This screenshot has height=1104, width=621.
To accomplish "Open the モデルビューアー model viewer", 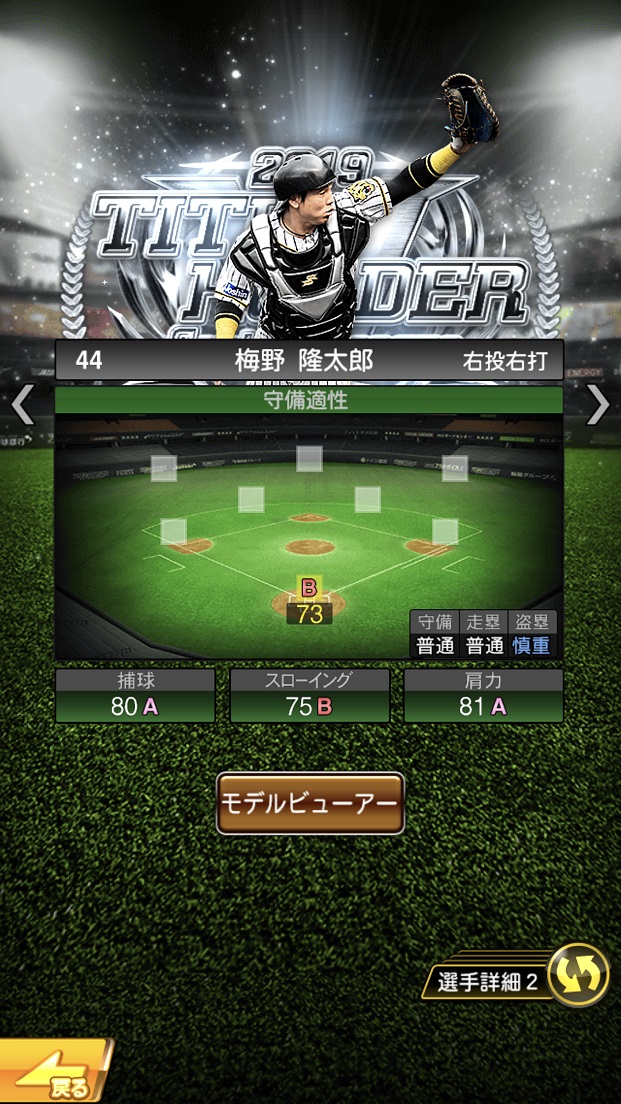I will pyautogui.click(x=310, y=803).
